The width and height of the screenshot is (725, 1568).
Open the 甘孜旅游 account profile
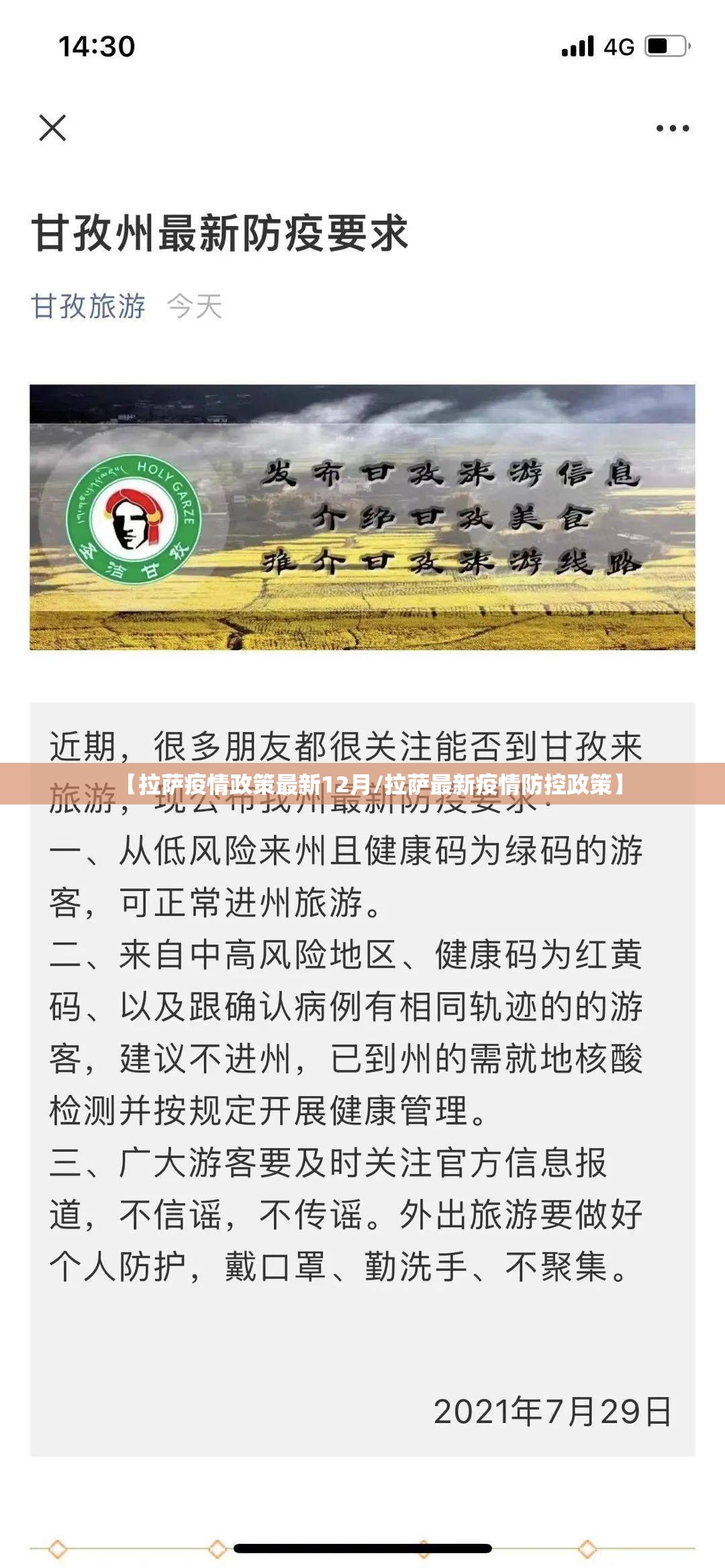click(x=89, y=307)
